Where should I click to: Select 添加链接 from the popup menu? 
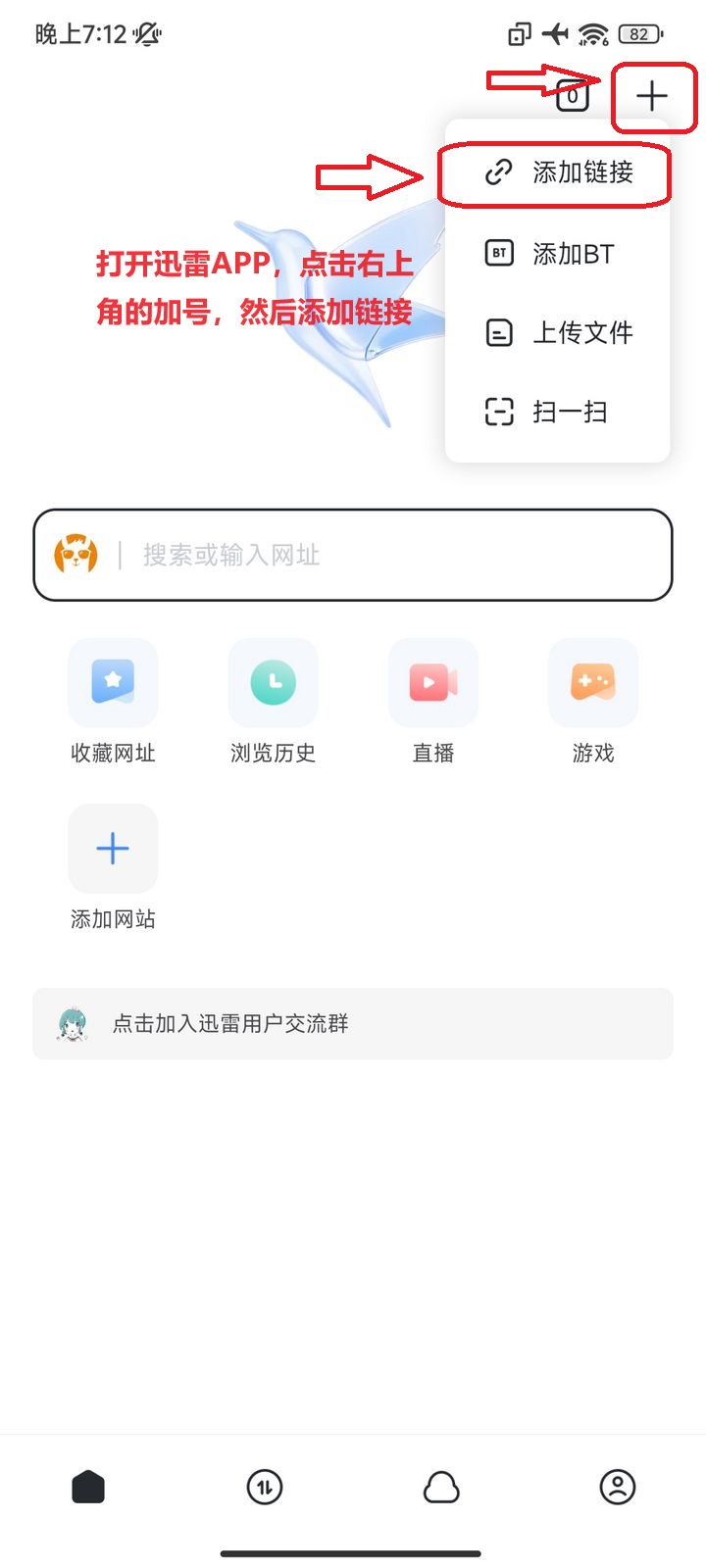[x=559, y=173]
